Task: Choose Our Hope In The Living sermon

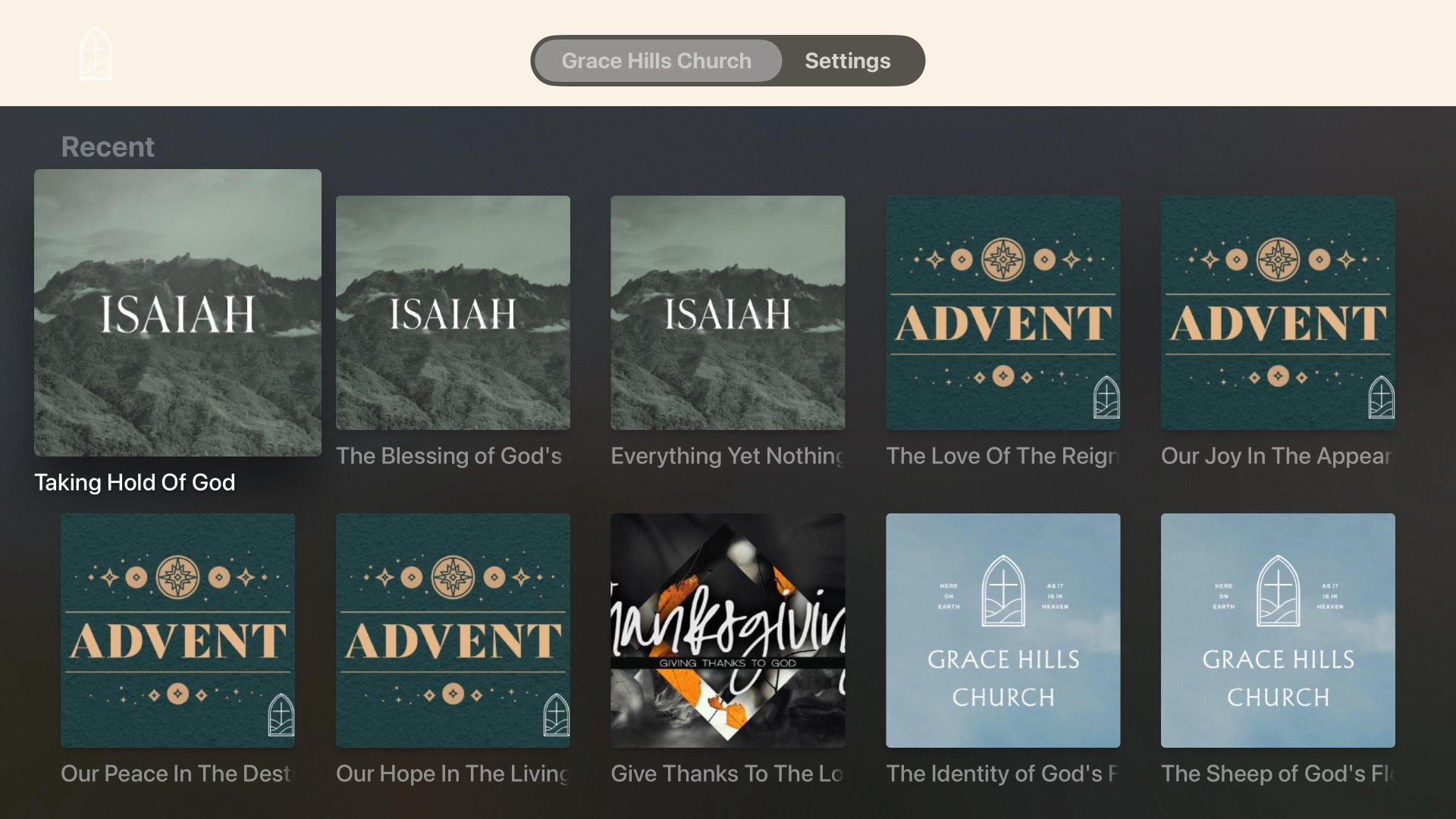Action: point(453,630)
